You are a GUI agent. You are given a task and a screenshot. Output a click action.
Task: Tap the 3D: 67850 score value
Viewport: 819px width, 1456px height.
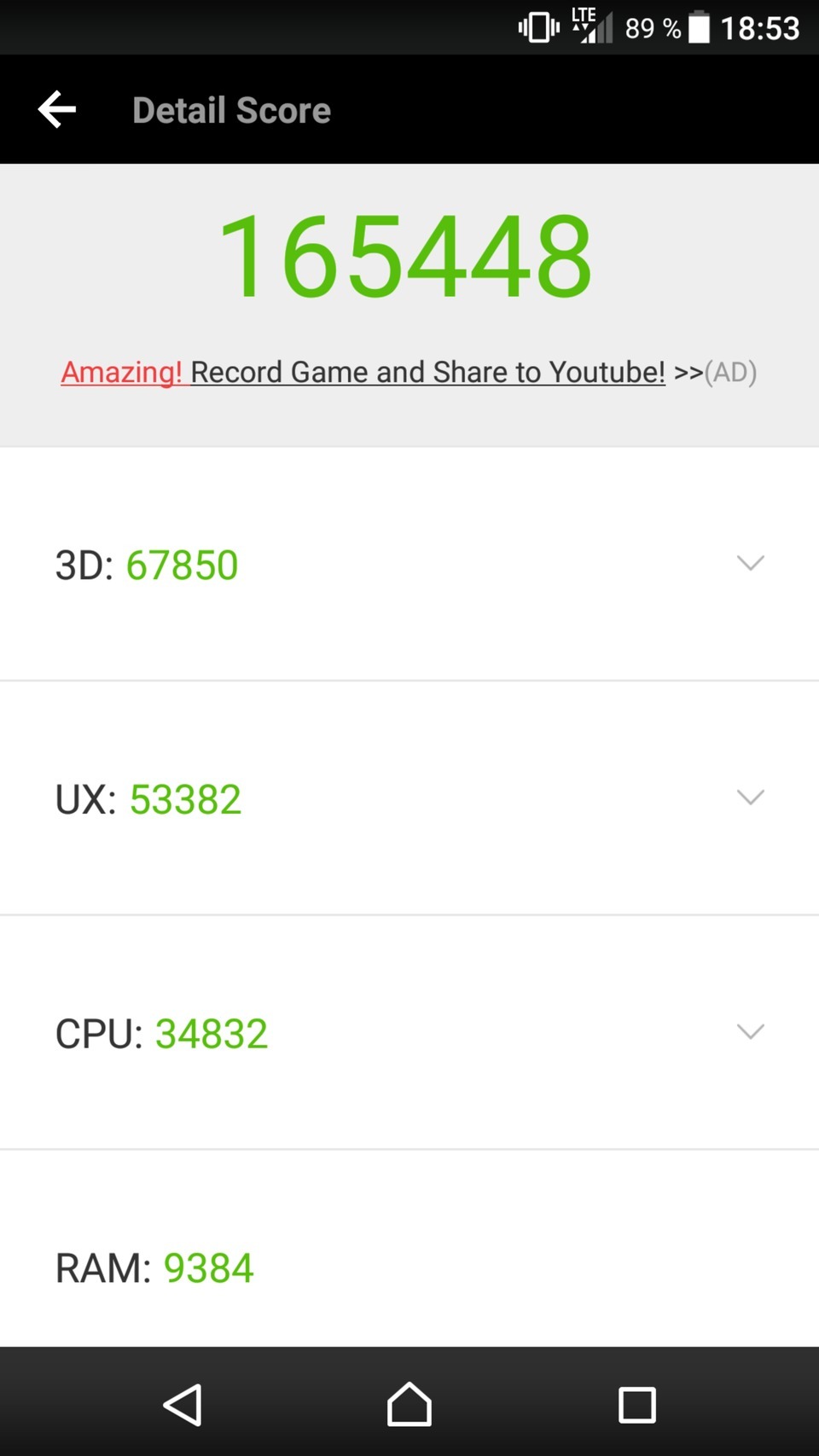coord(181,564)
